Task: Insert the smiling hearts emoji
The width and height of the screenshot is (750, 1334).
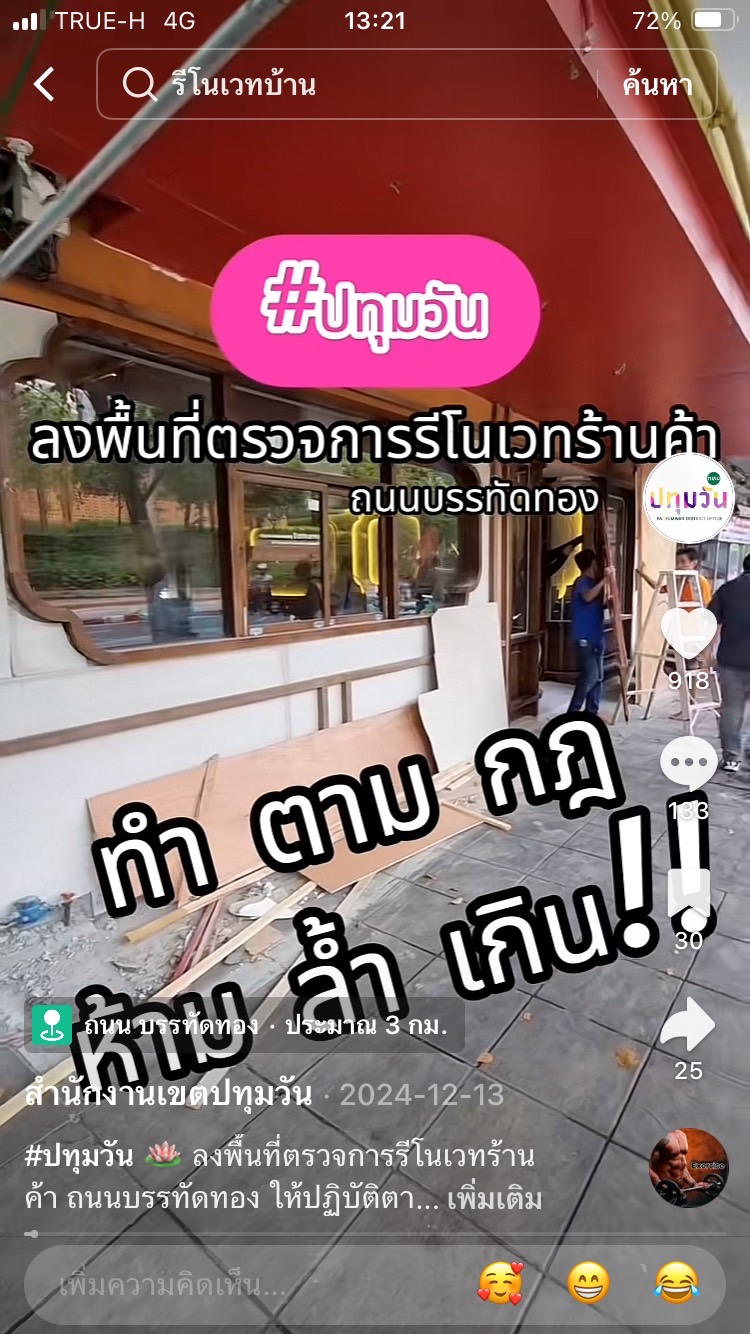Action: coord(500,1284)
